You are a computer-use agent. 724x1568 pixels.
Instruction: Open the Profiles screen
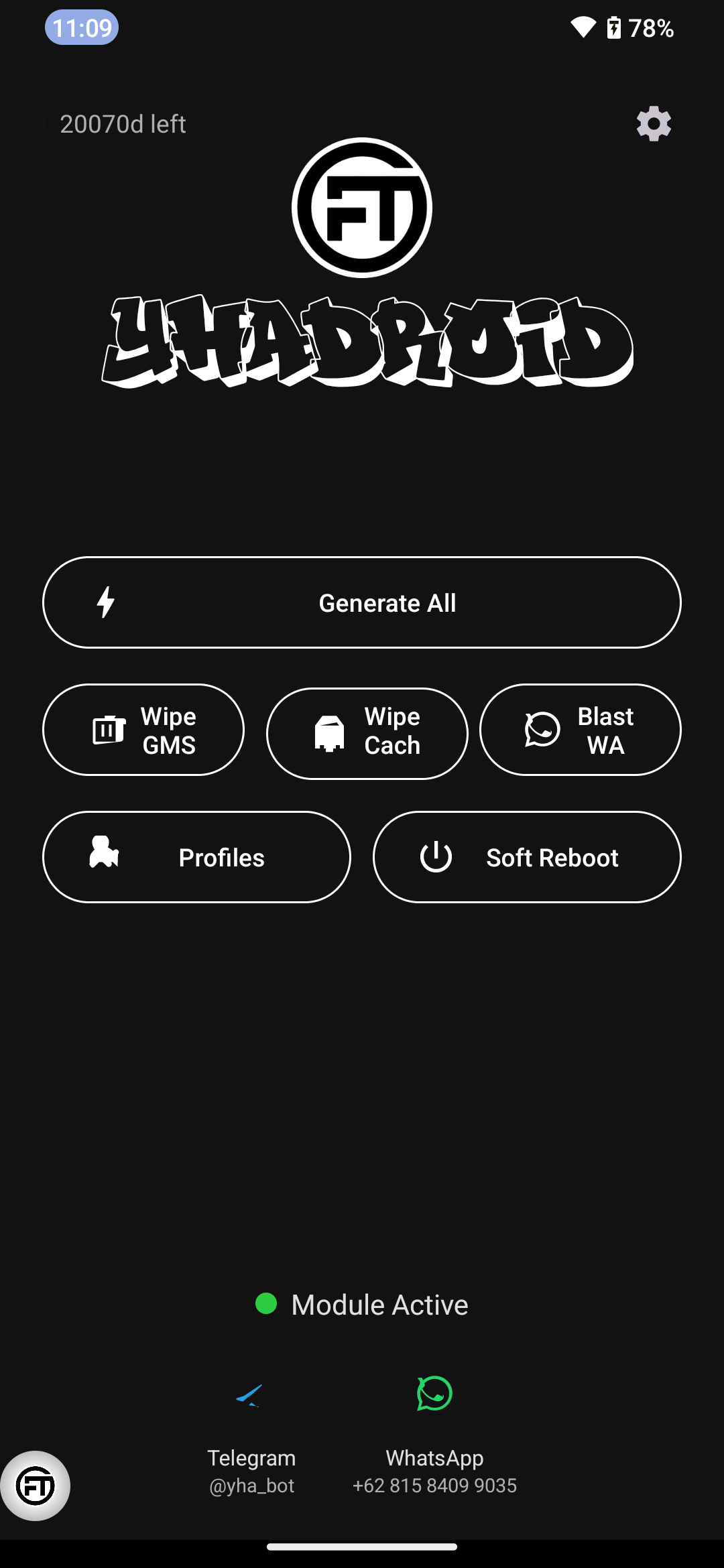tap(195, 857)
